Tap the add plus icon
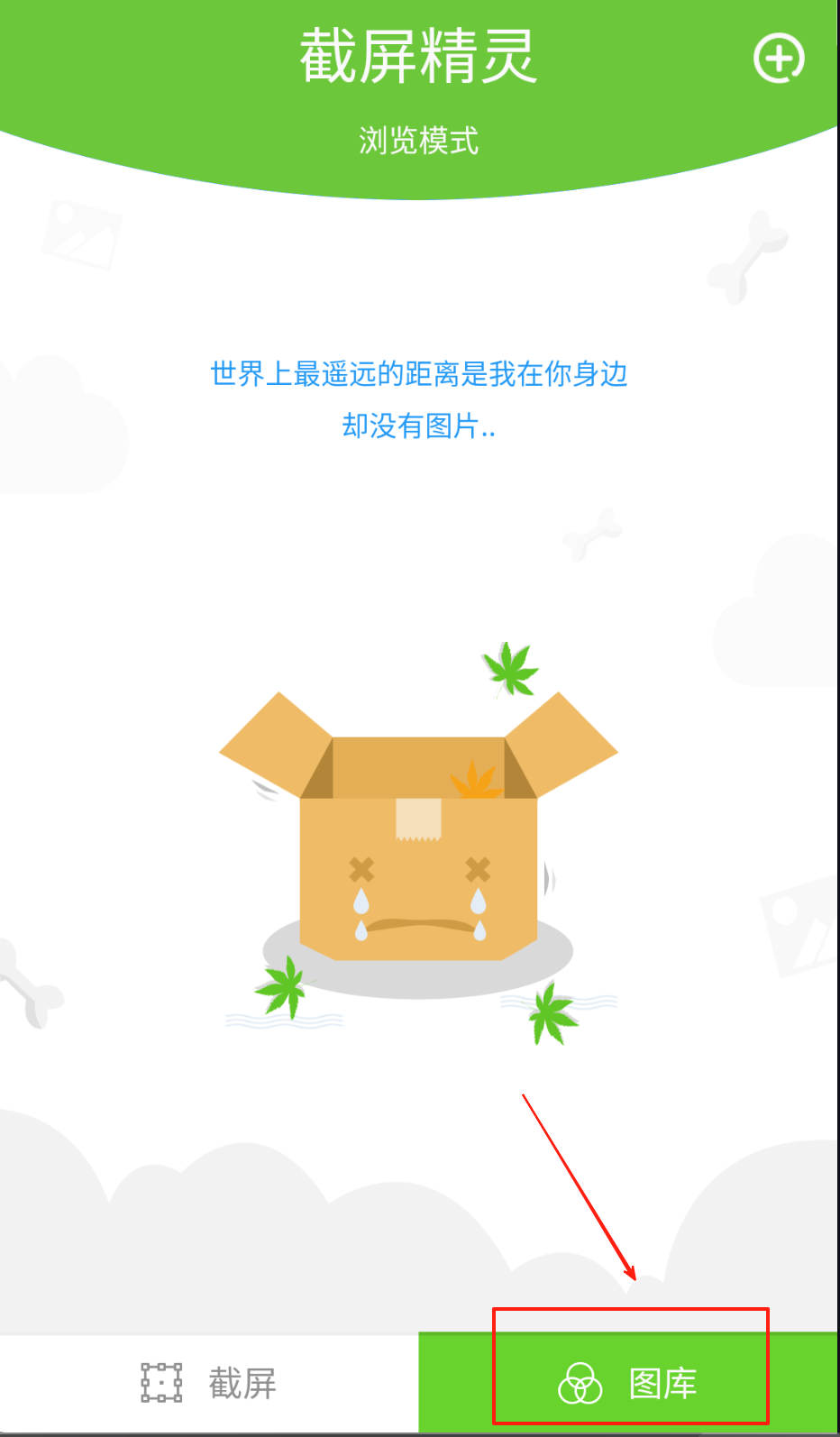Image resolution: width=840 pixels, height=1437 pixels. point(779,59)
